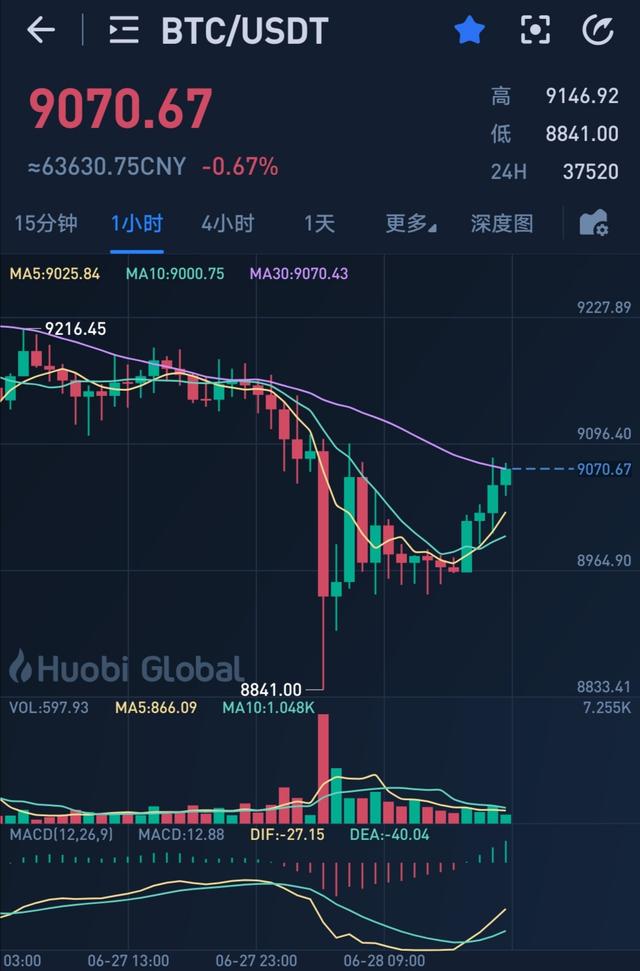Open the 深度图 depth chart
The width and height of the screenshot is (640, 971).
coord(502,223)
